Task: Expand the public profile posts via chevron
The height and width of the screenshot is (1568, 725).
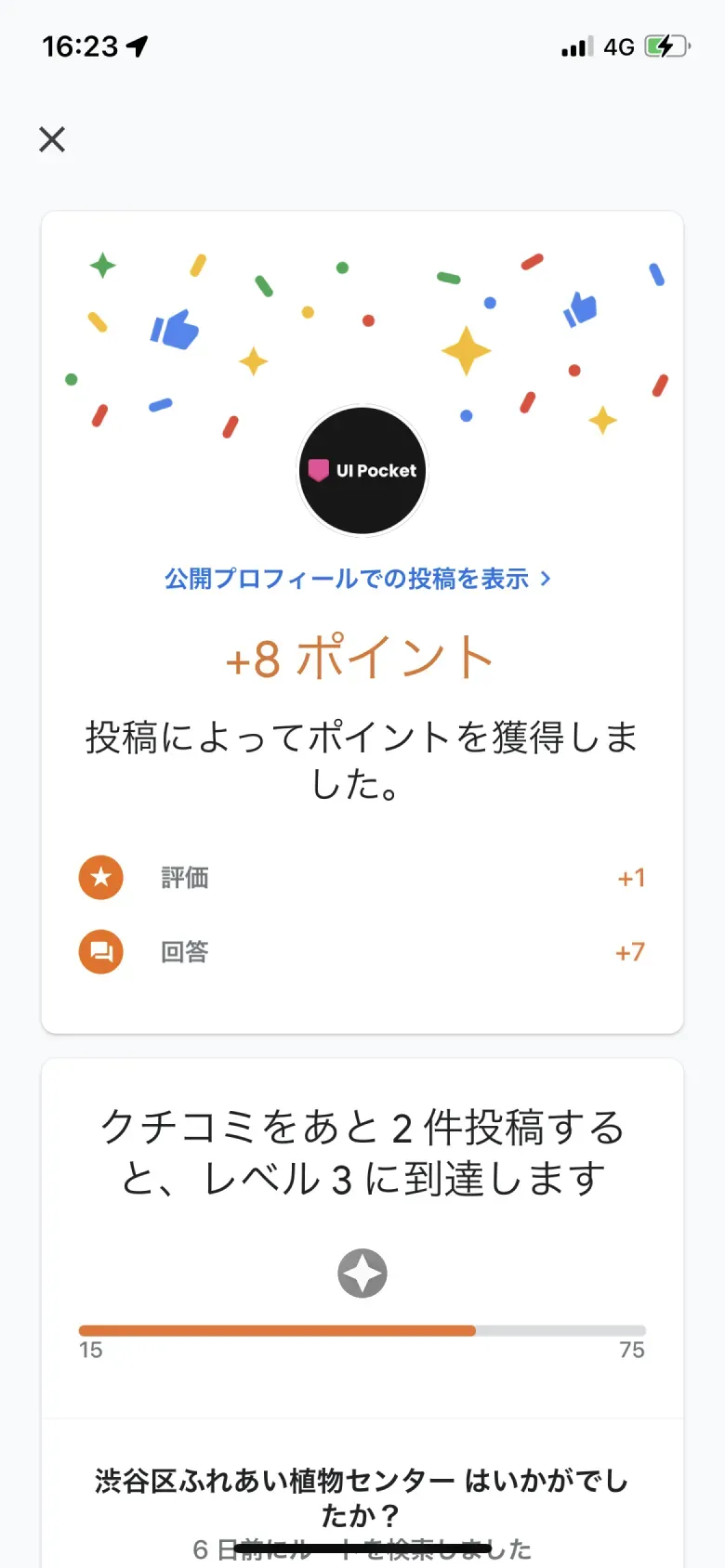Action: point(547,578)
